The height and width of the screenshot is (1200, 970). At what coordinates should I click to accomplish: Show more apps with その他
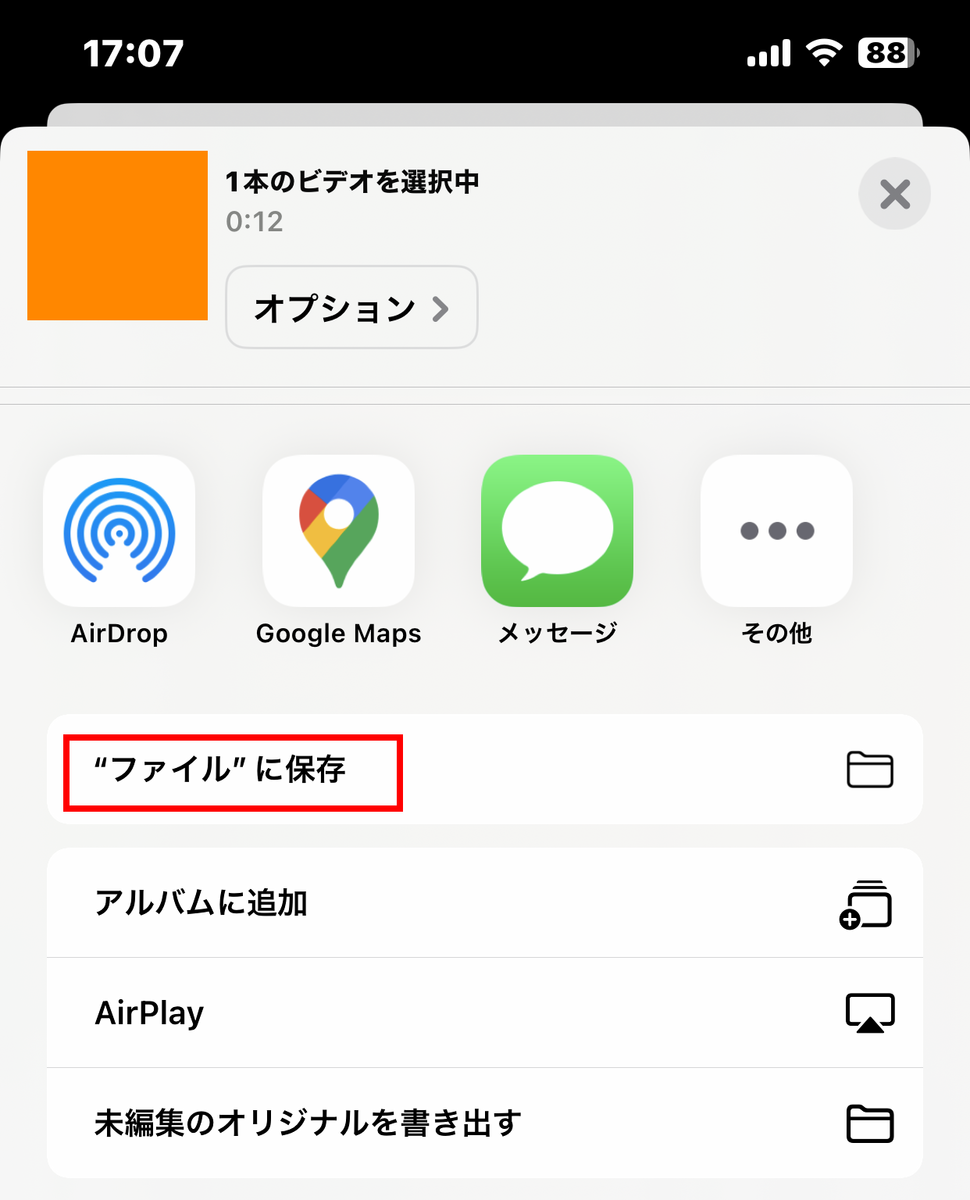776,532
